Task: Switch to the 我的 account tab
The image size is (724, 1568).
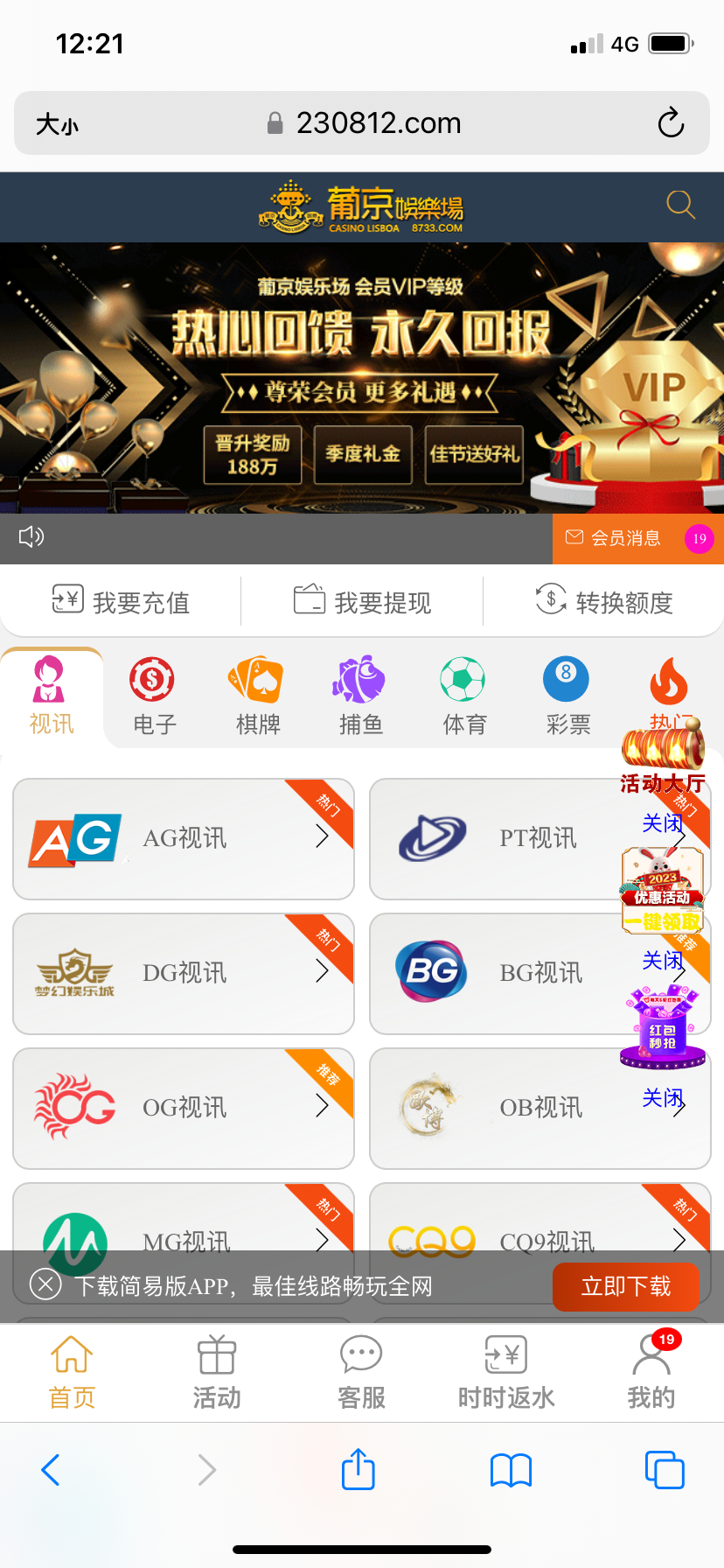Action: coord(651,1371)
